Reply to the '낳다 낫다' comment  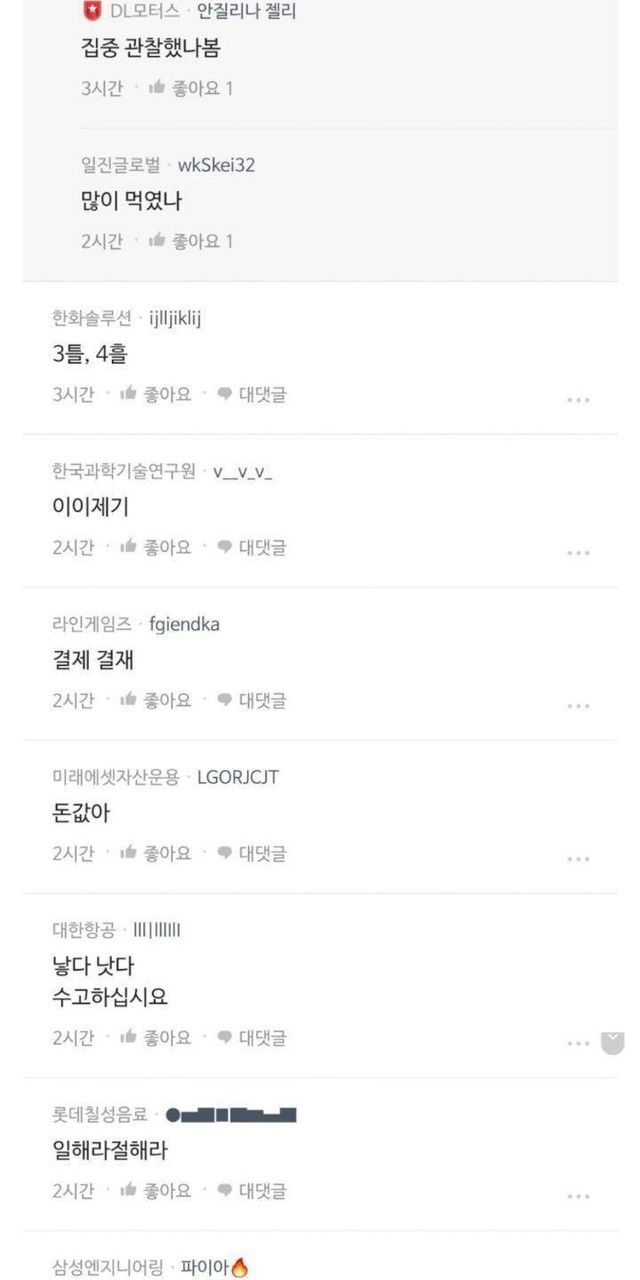[x=252, y=1038]
